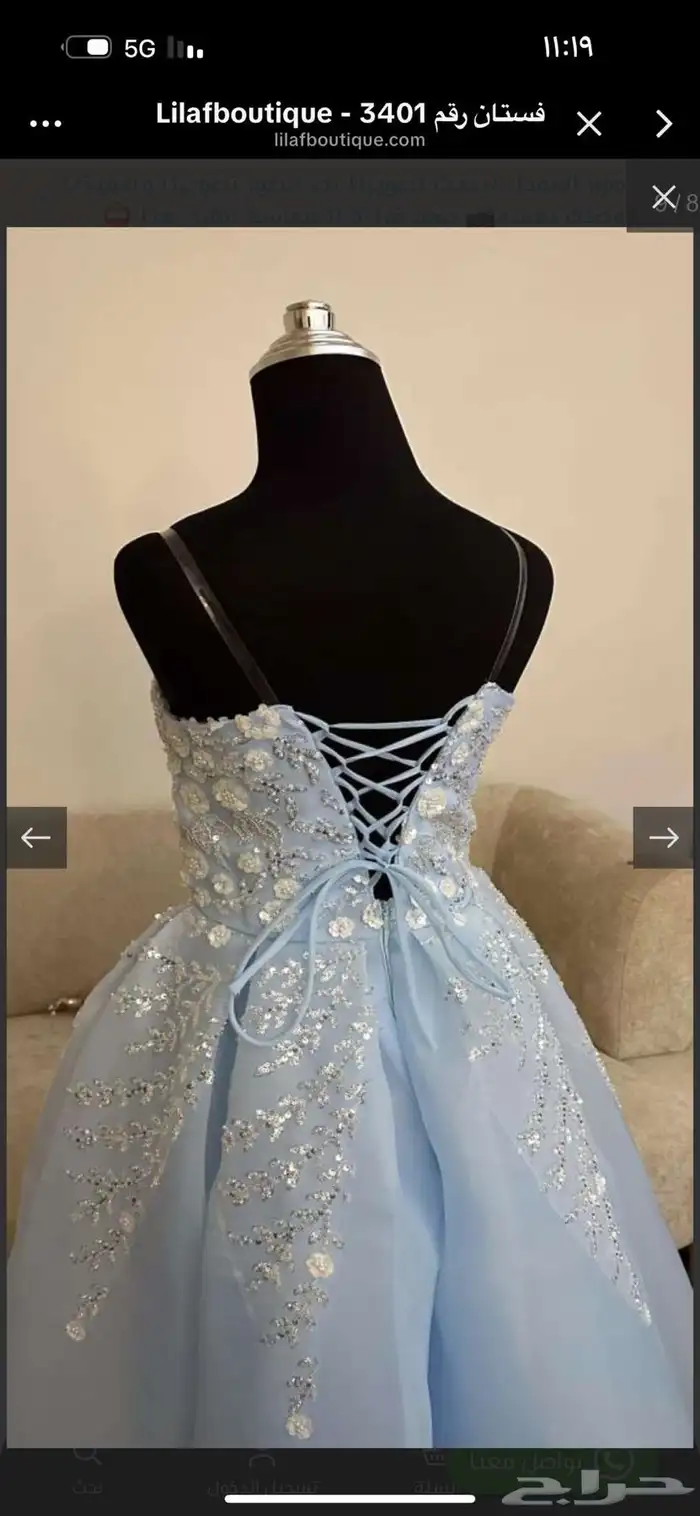Show the previous dress photo
The height and width of the screenshot is (1516, 700).
36,837
